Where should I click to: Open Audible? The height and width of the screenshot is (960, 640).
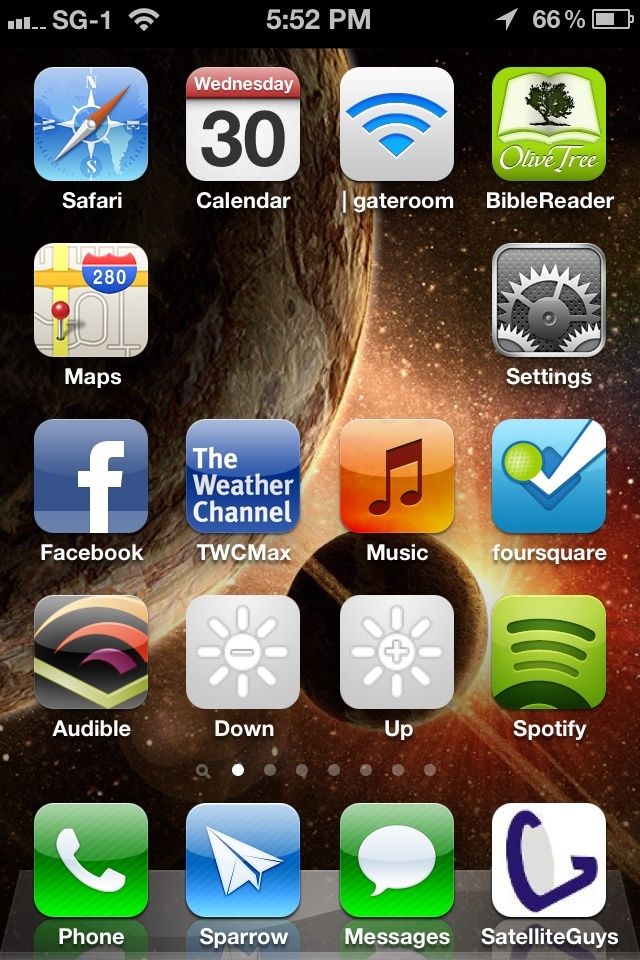[91, 652]
